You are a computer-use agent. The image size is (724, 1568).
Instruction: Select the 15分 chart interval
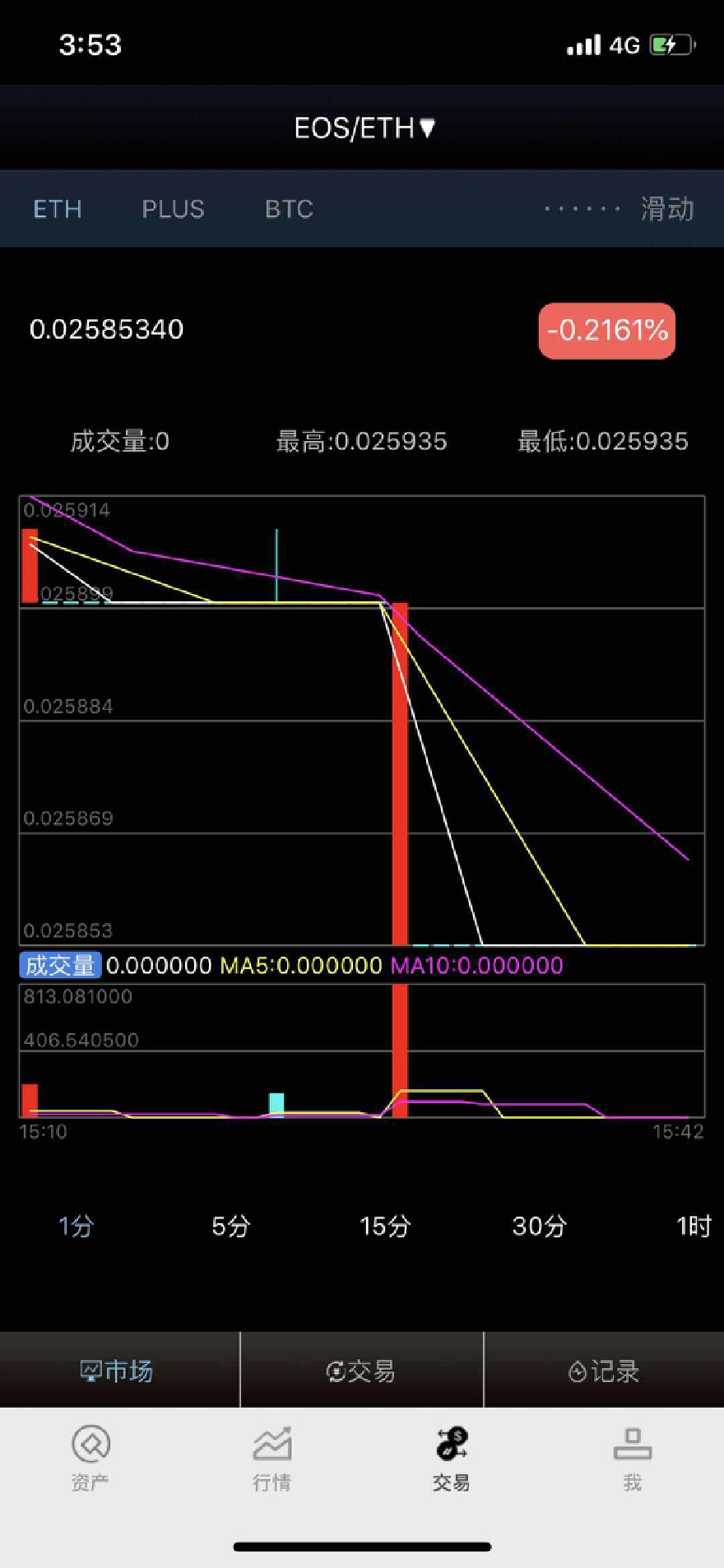pos(385,1226)
